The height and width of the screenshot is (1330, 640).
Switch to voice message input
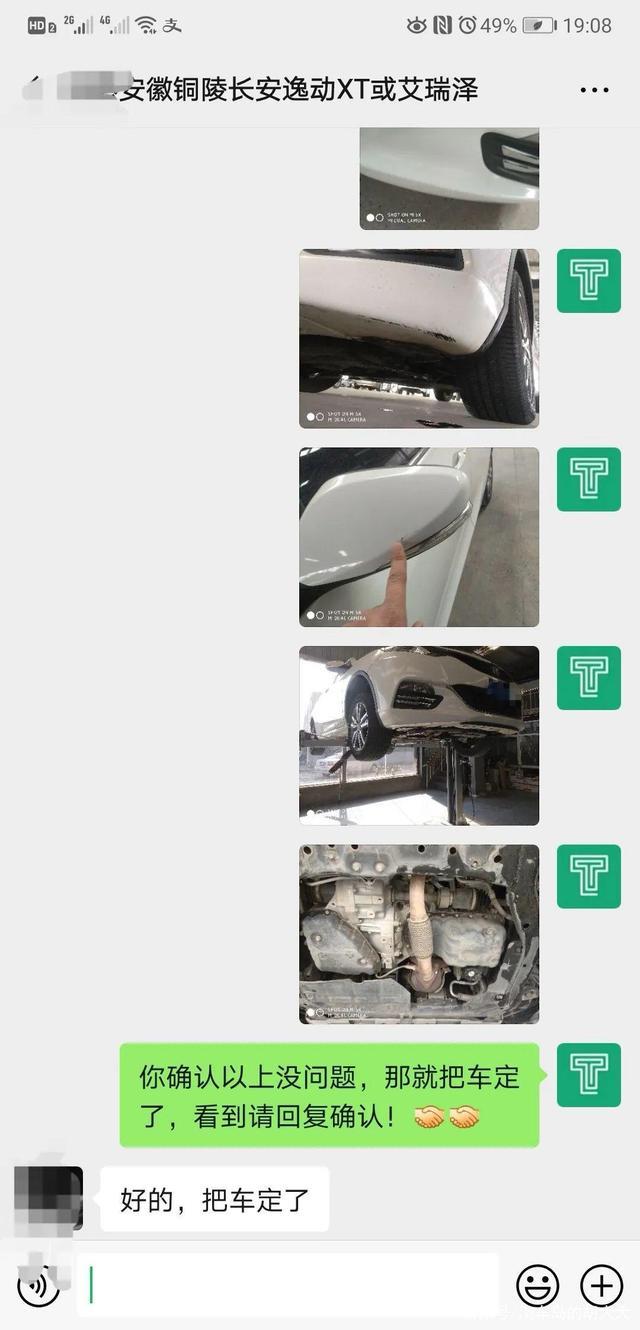[38, 1285]
